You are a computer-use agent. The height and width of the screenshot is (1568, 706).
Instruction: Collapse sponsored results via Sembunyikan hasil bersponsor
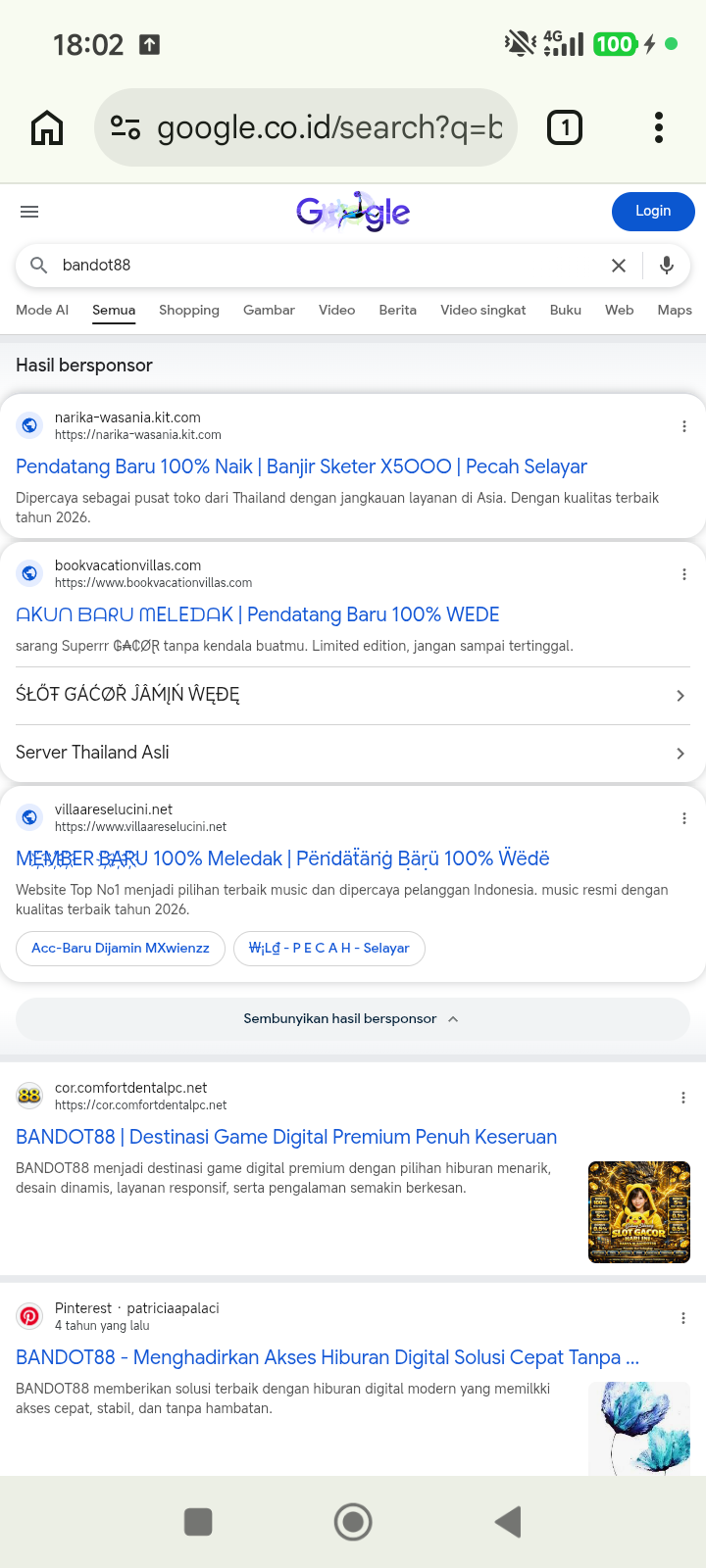[x=353, y=1019]
